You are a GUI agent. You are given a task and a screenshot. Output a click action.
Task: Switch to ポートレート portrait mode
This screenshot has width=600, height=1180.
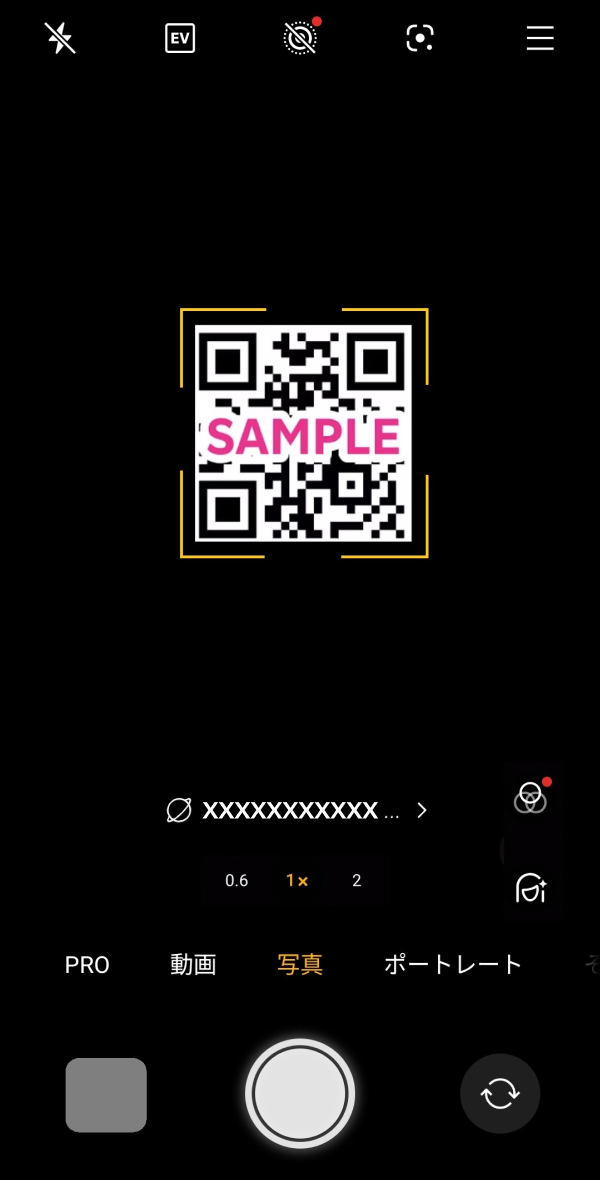[453, 965]
